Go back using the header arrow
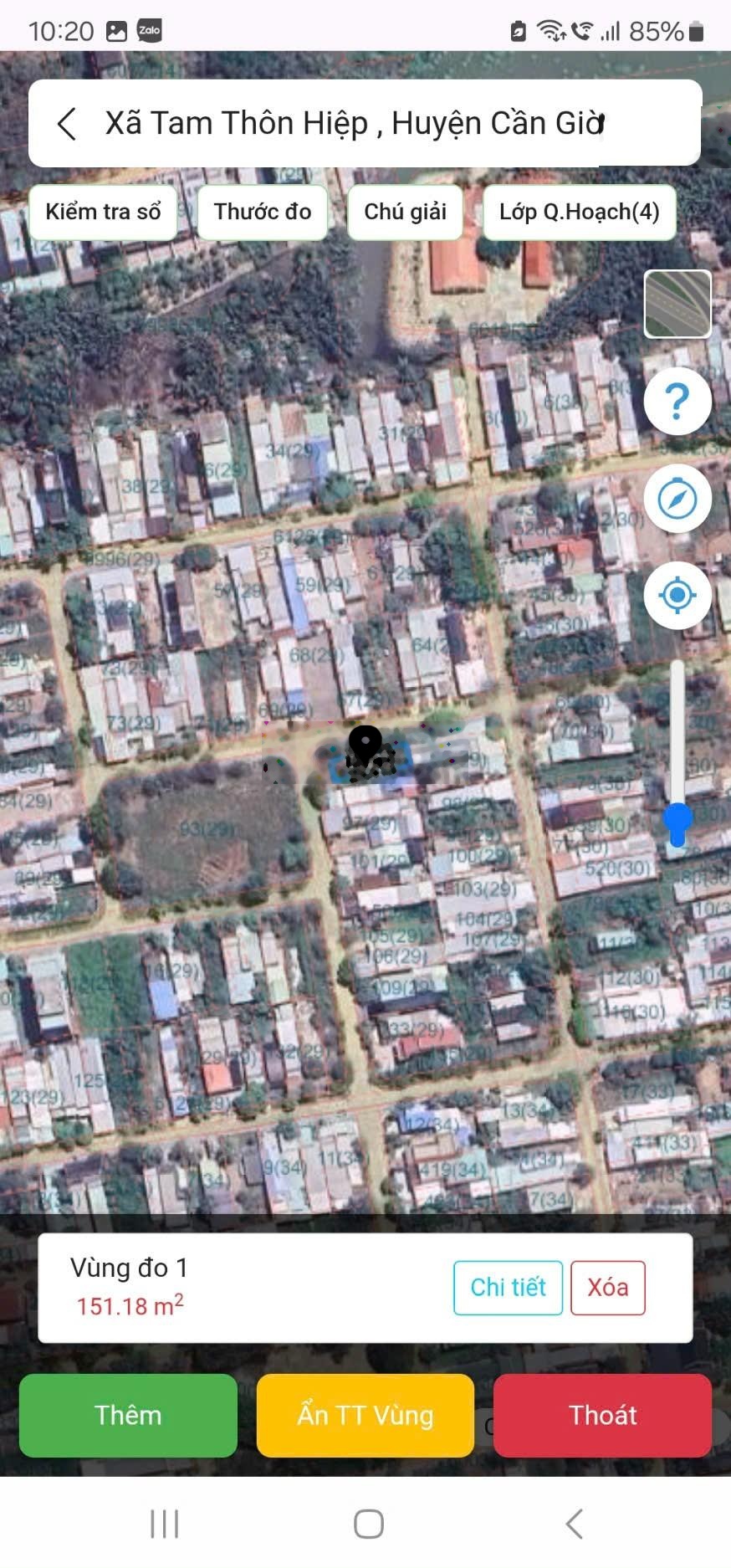Image resolution: width=731 pixels, height=1568 pixels. pyautogui.click(x=67, y=124)
